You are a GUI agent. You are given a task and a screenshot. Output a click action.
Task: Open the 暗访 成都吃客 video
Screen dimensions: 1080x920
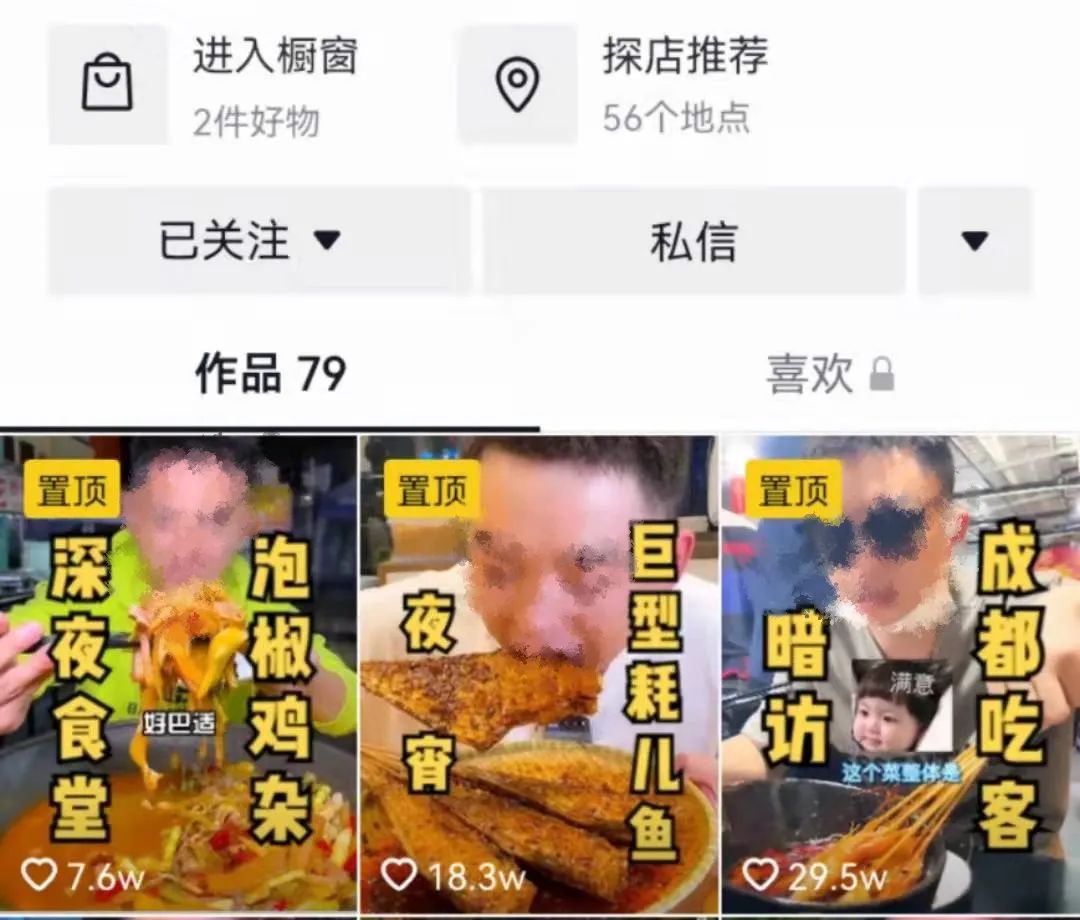point(900,675)
